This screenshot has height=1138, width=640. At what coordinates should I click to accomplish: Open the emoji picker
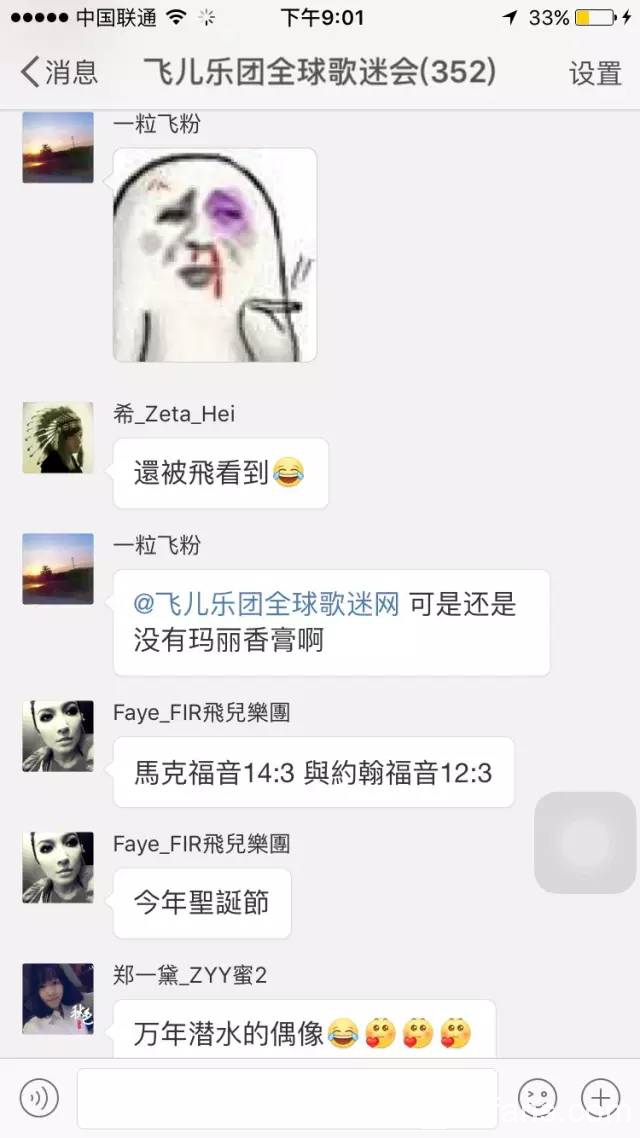(x=537, y=1097)
